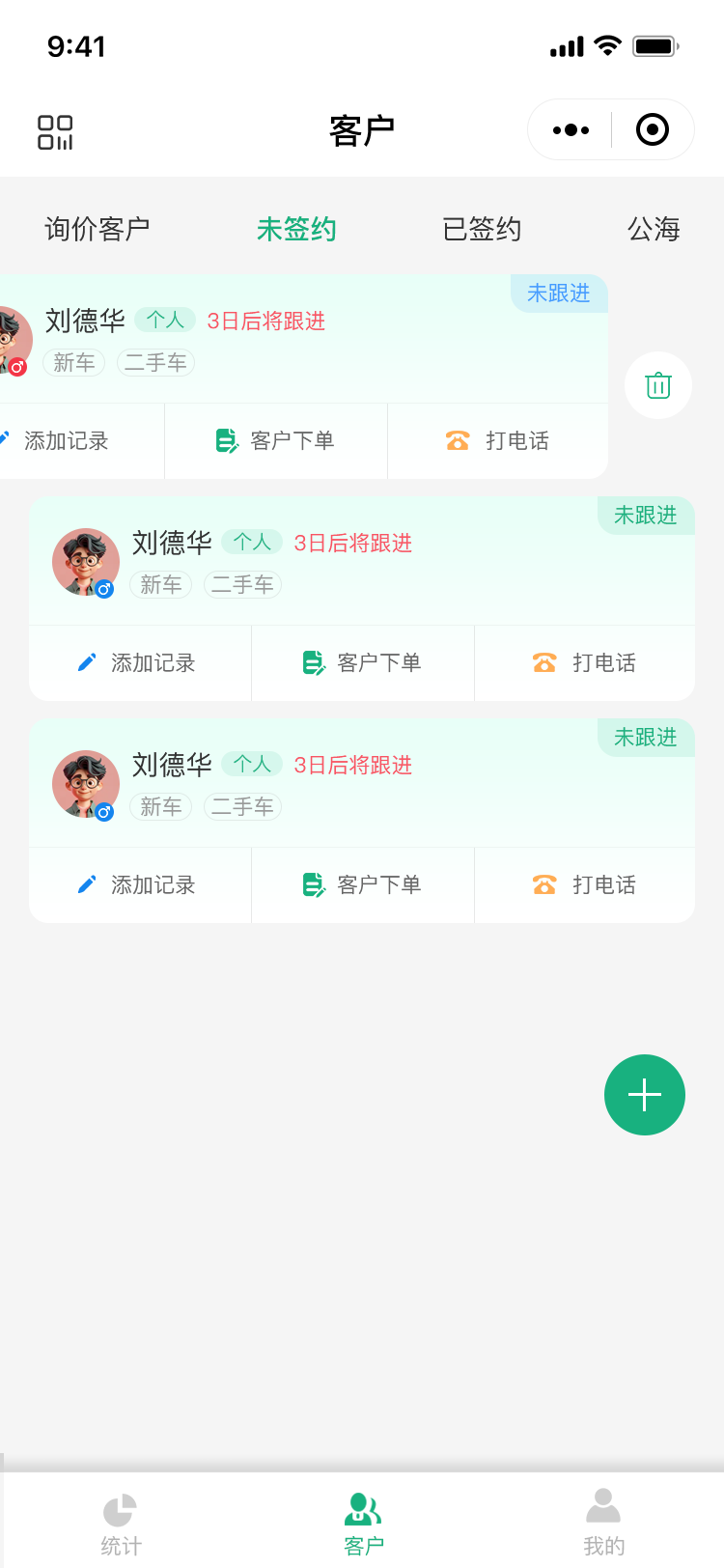Open the 公海 tab
The width and height of the screenshot is (724, 1568).
click(x=654, y=229)
